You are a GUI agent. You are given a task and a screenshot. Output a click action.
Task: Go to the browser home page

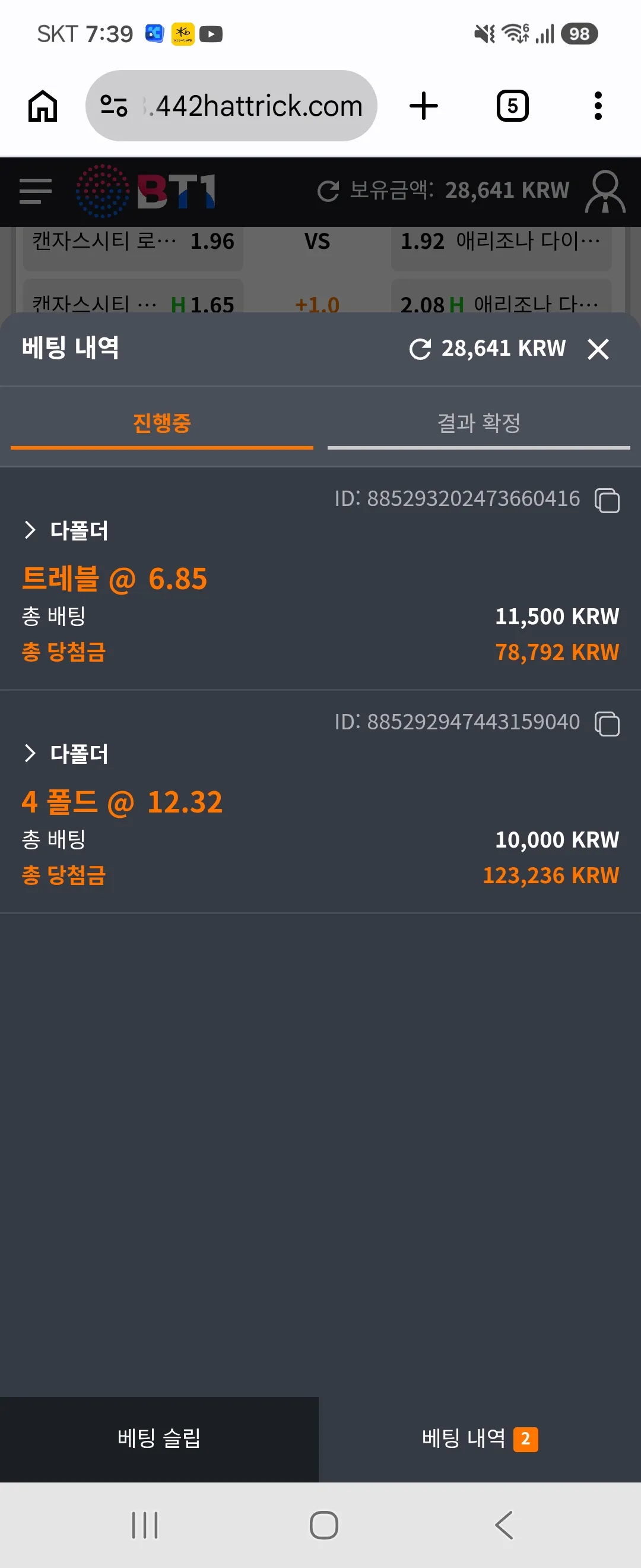click(43, 106)
